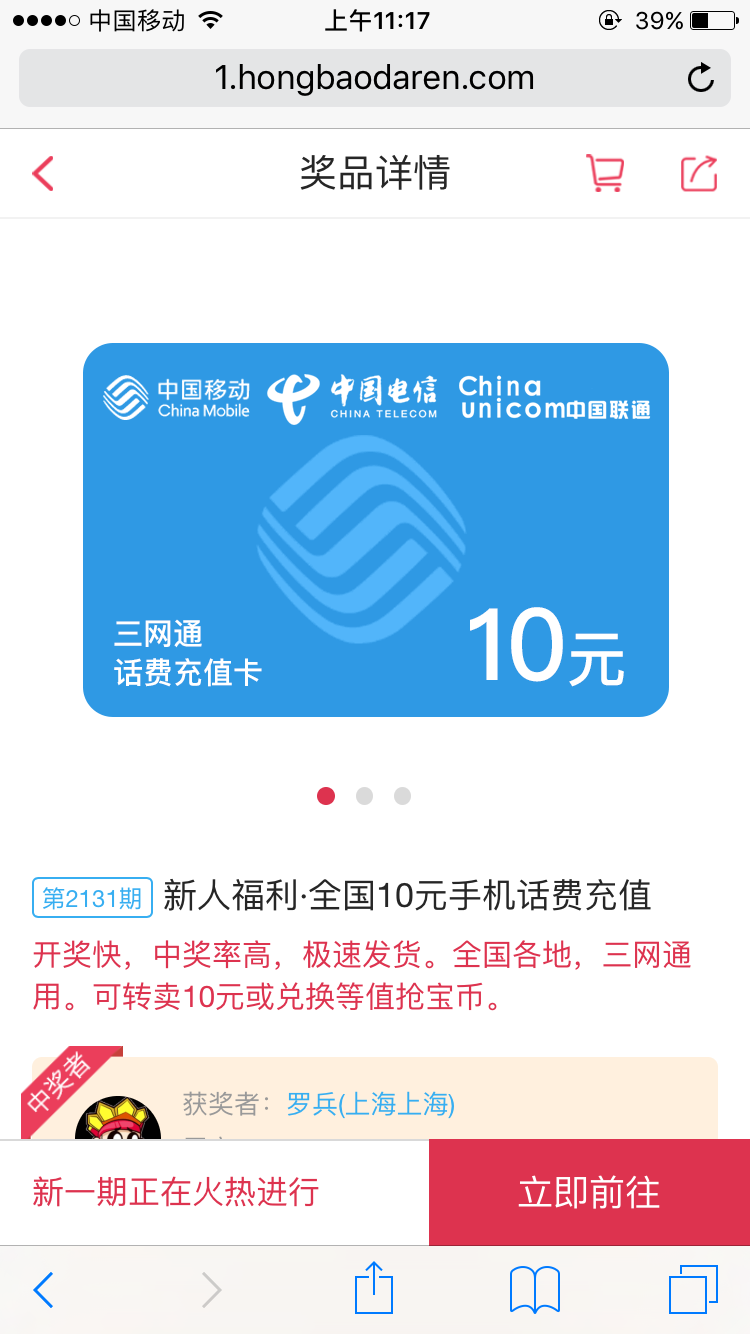Go back from the 奖品详情 page
The height and width of the screenshot is (1334, 750).
[x=42, y=173]
